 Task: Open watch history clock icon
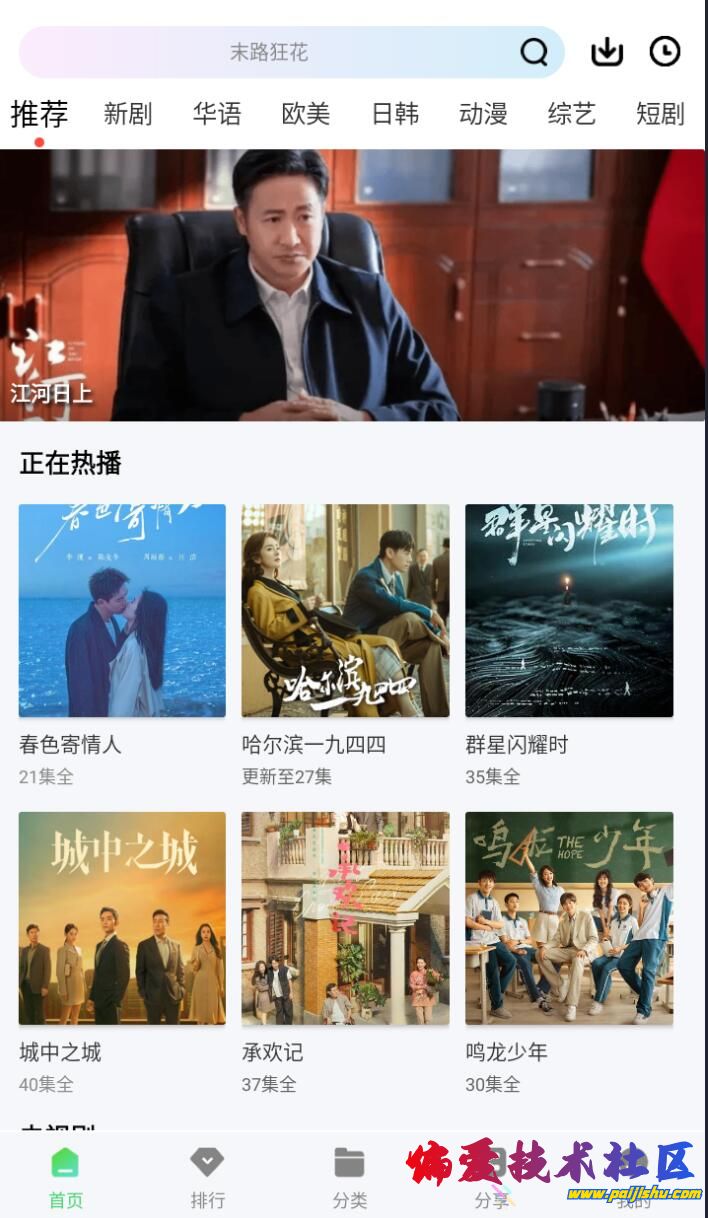click(665, 52)
